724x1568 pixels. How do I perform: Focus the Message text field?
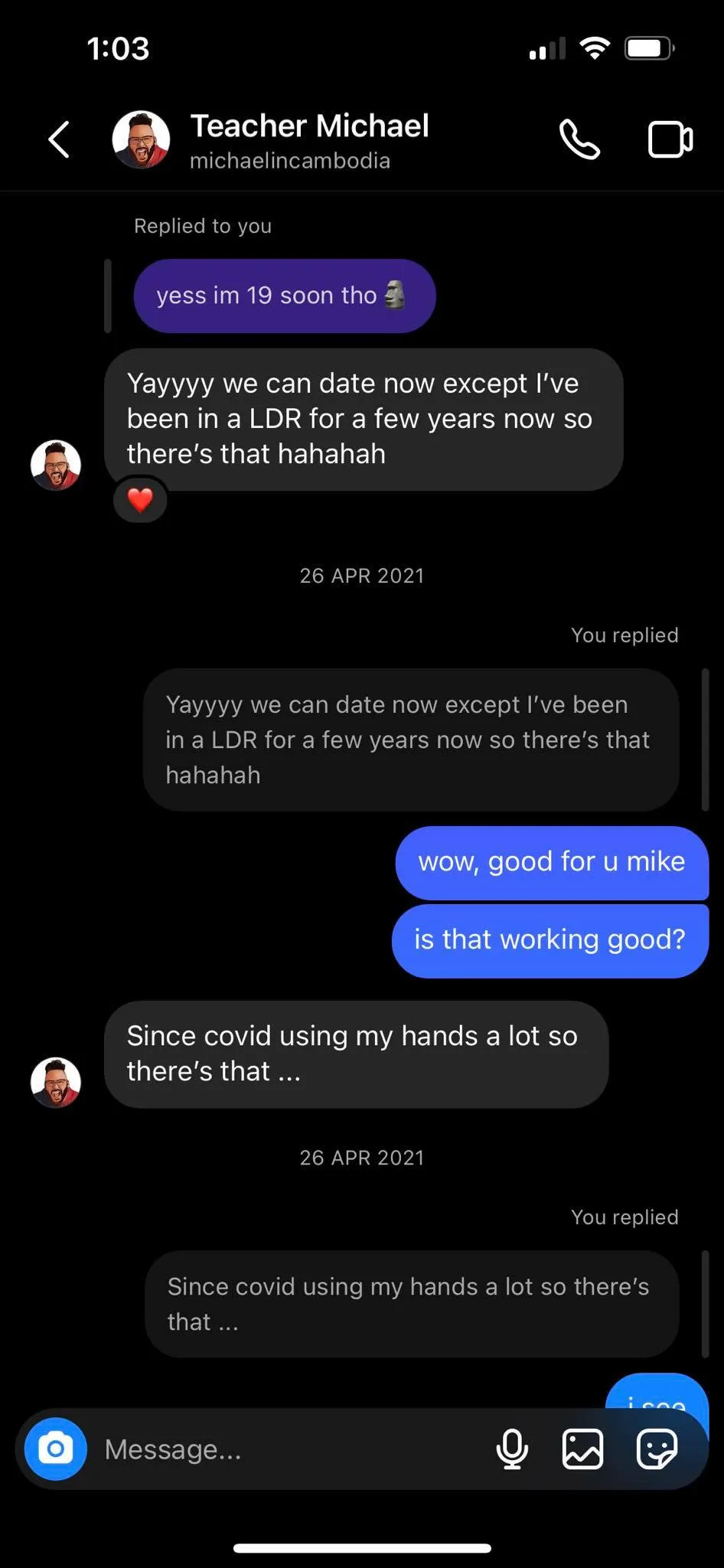click(291, 1449)
